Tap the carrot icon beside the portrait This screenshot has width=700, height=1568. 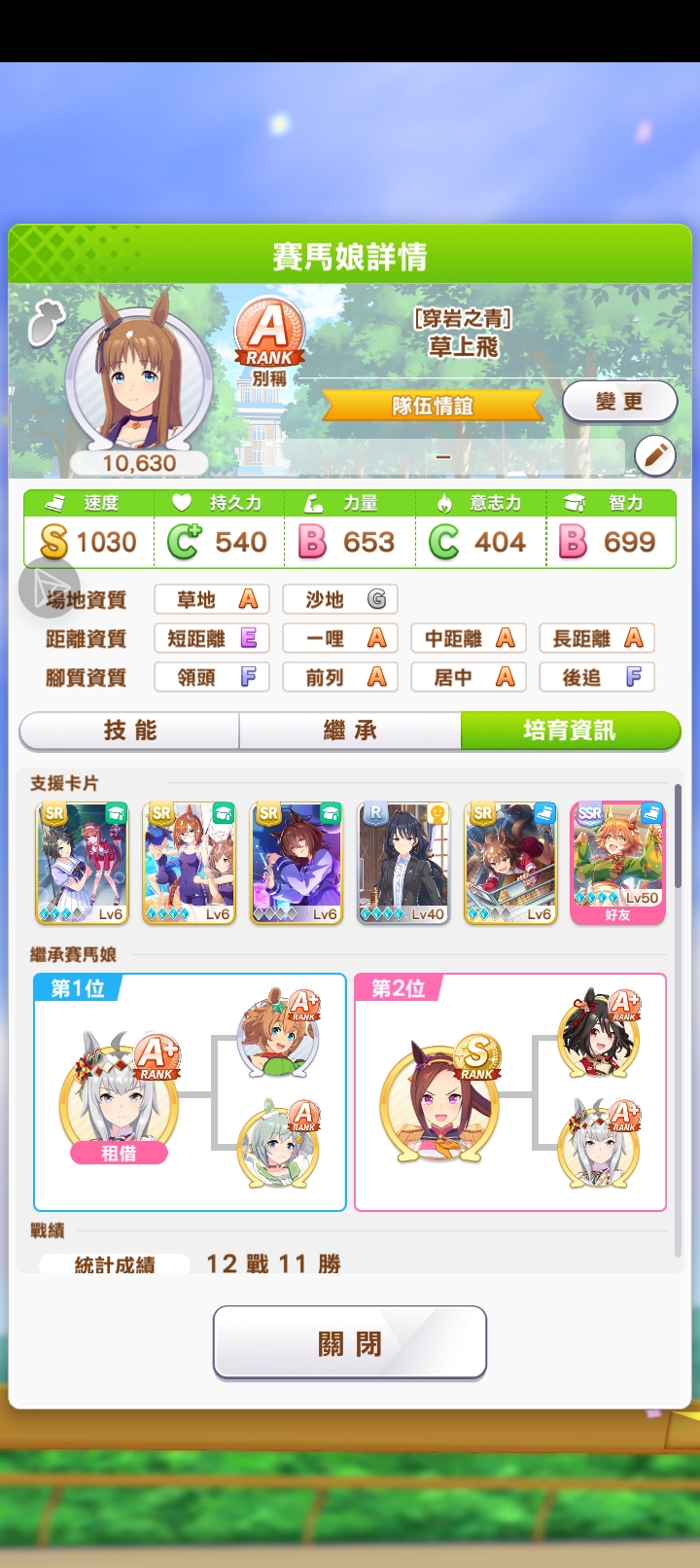coord(45,322)
